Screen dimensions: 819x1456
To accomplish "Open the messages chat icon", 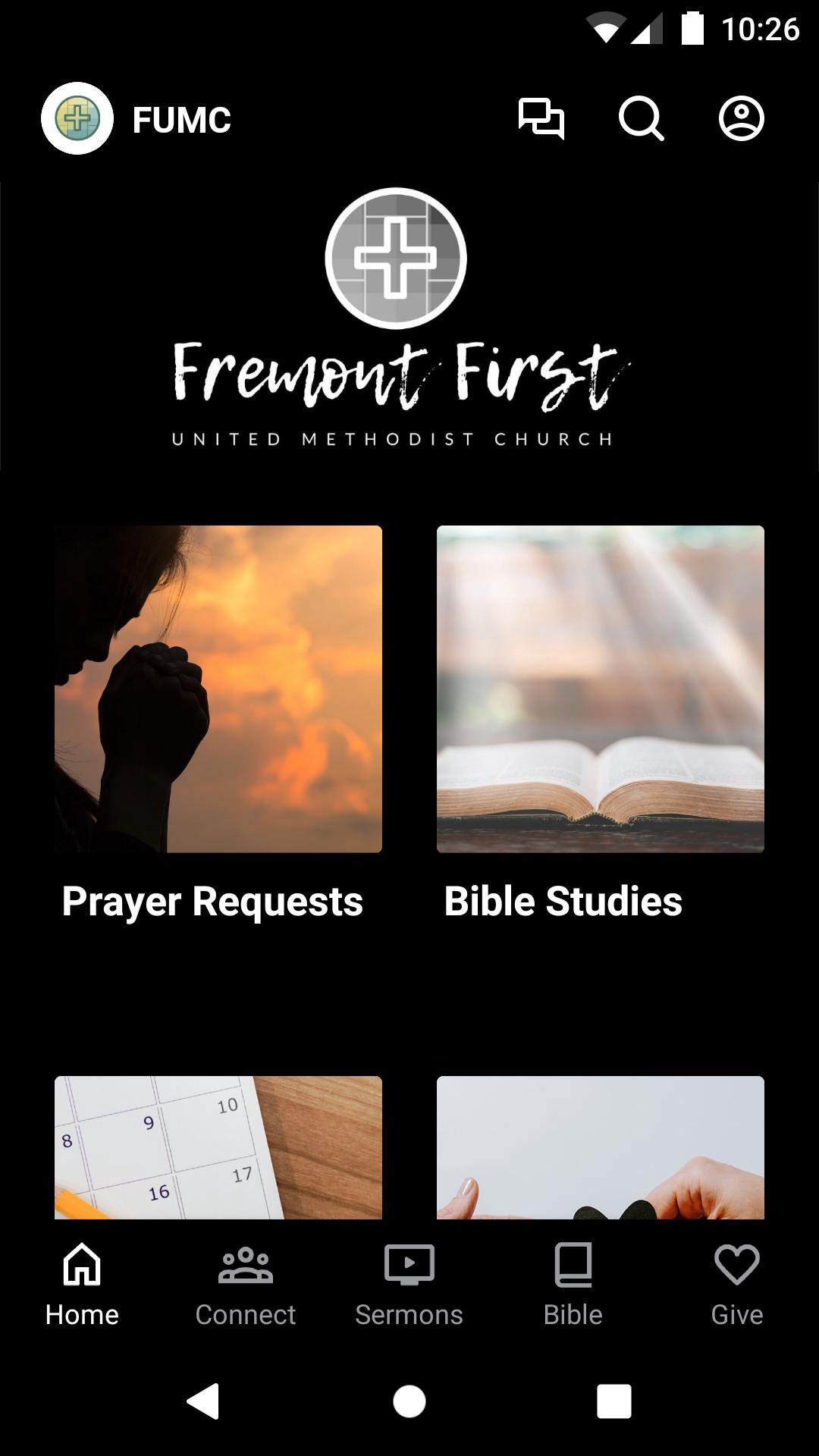I will [541, 119].
